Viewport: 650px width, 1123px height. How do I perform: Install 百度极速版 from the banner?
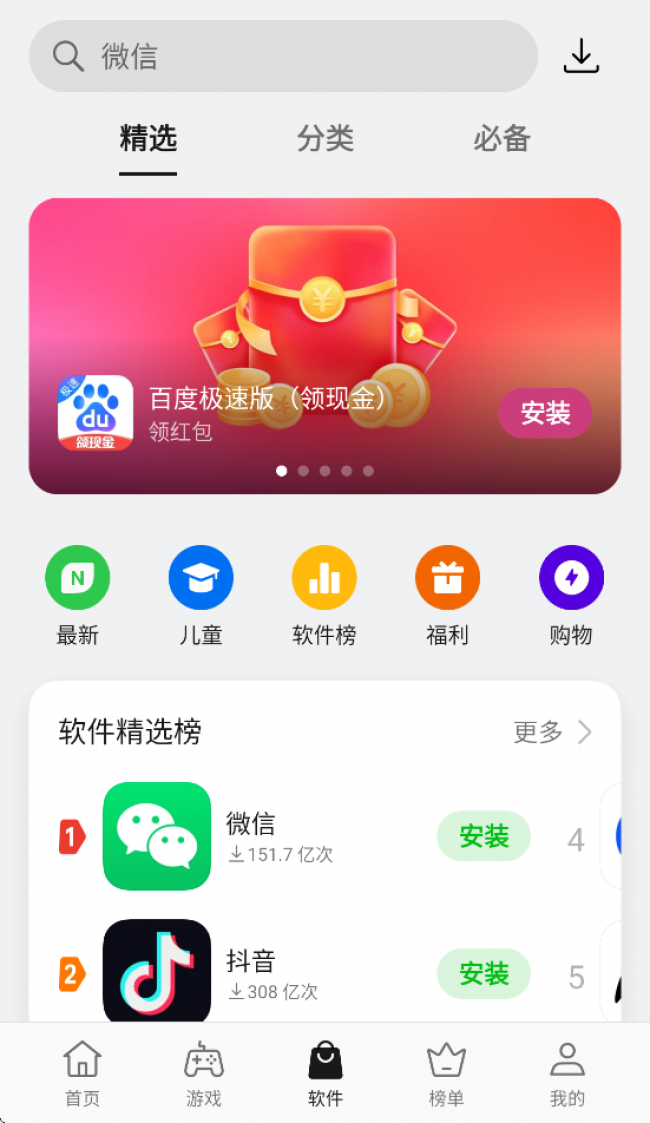point(545,413)
